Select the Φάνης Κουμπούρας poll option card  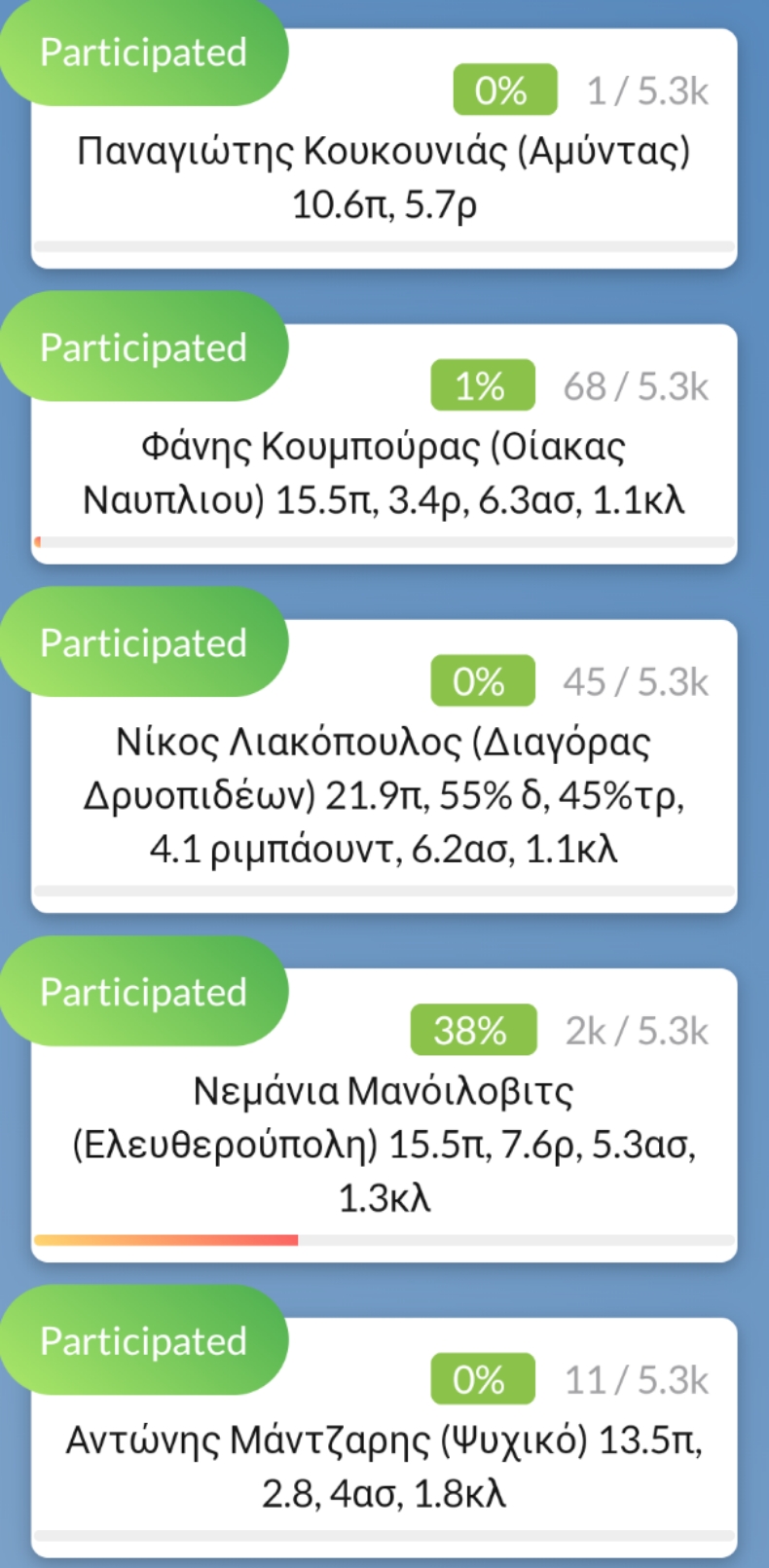[x=384, y=444]
